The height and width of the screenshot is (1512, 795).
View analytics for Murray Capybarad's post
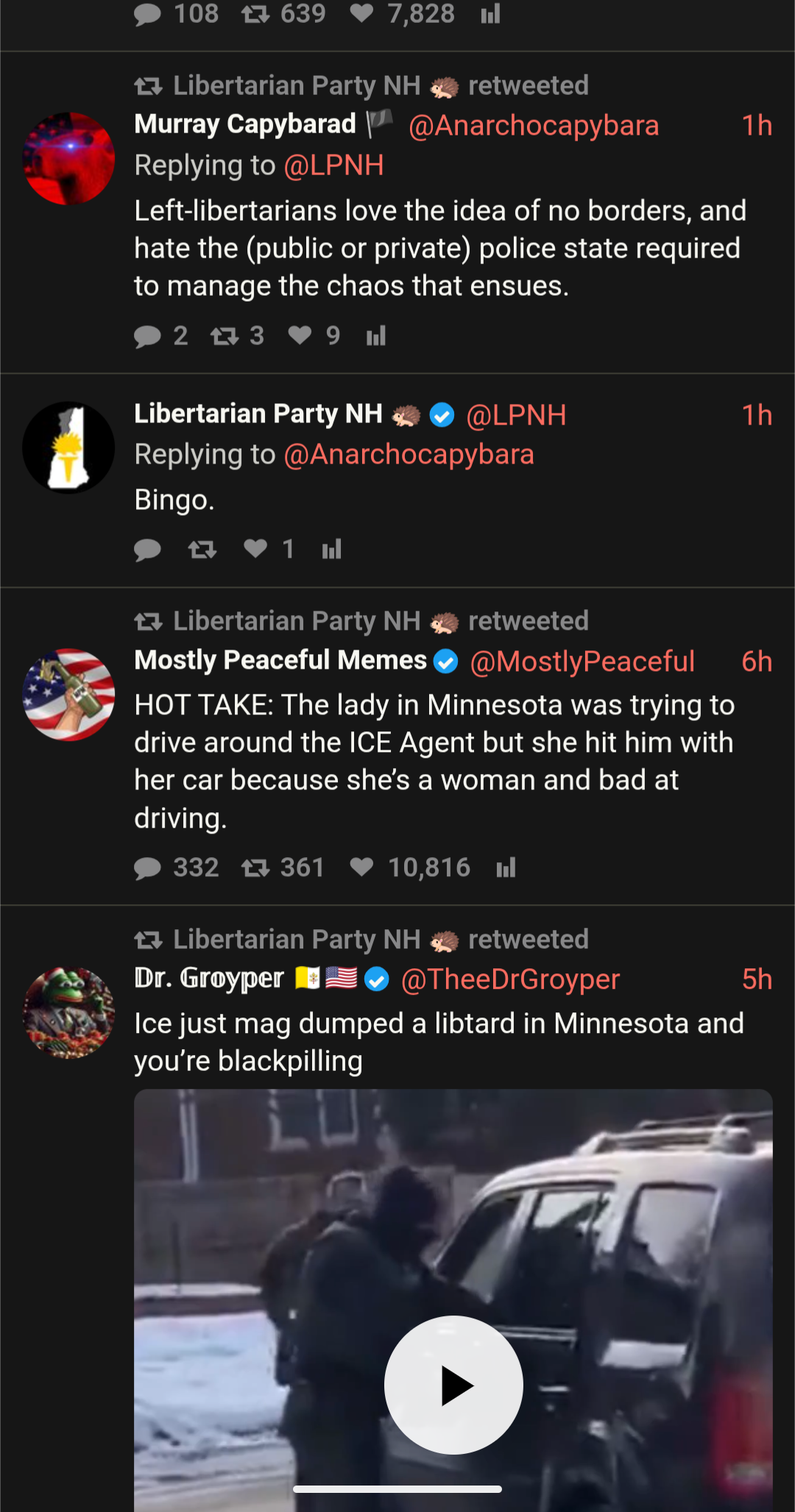(x=376, y=336)
